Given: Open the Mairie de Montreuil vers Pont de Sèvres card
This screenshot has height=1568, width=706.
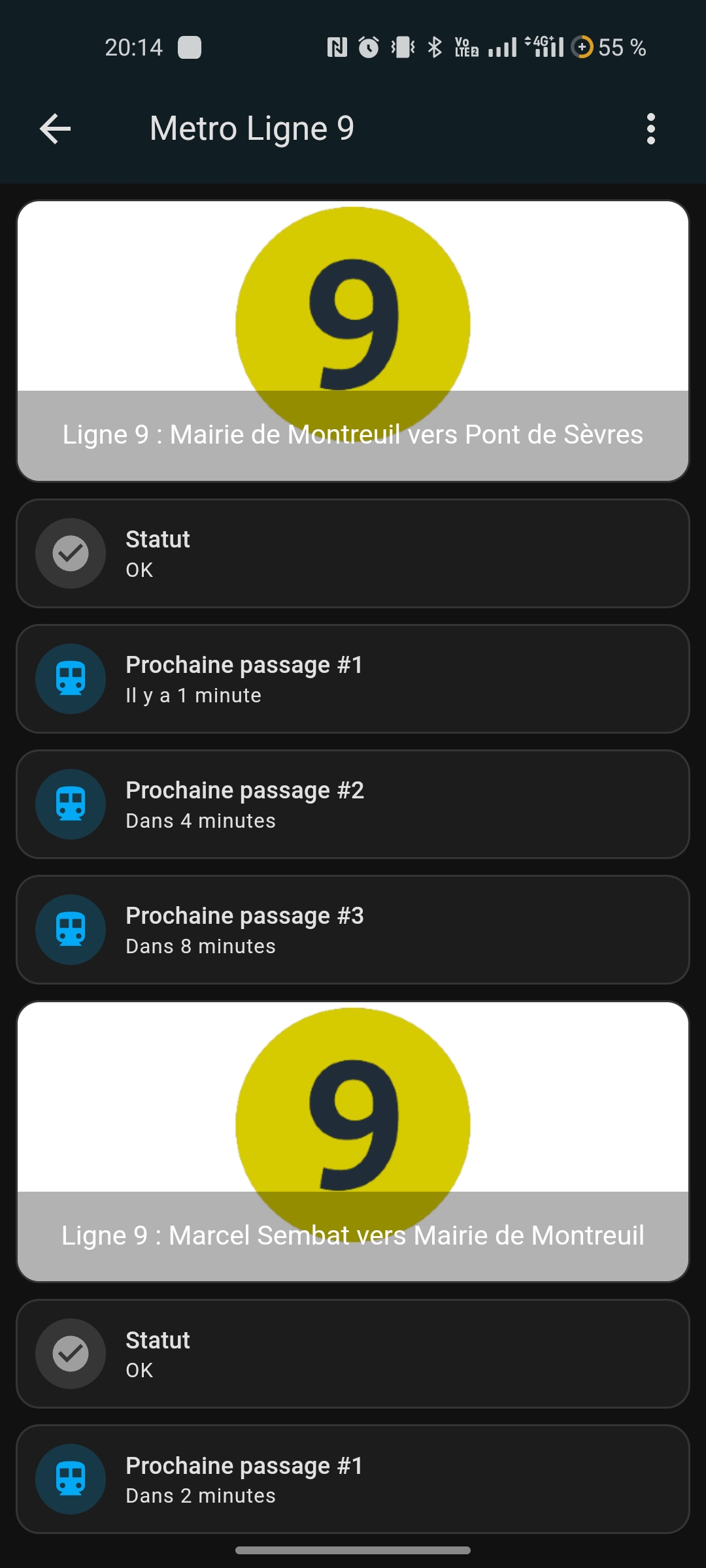Looking at the screenshot, I should [x=353, y=341].
